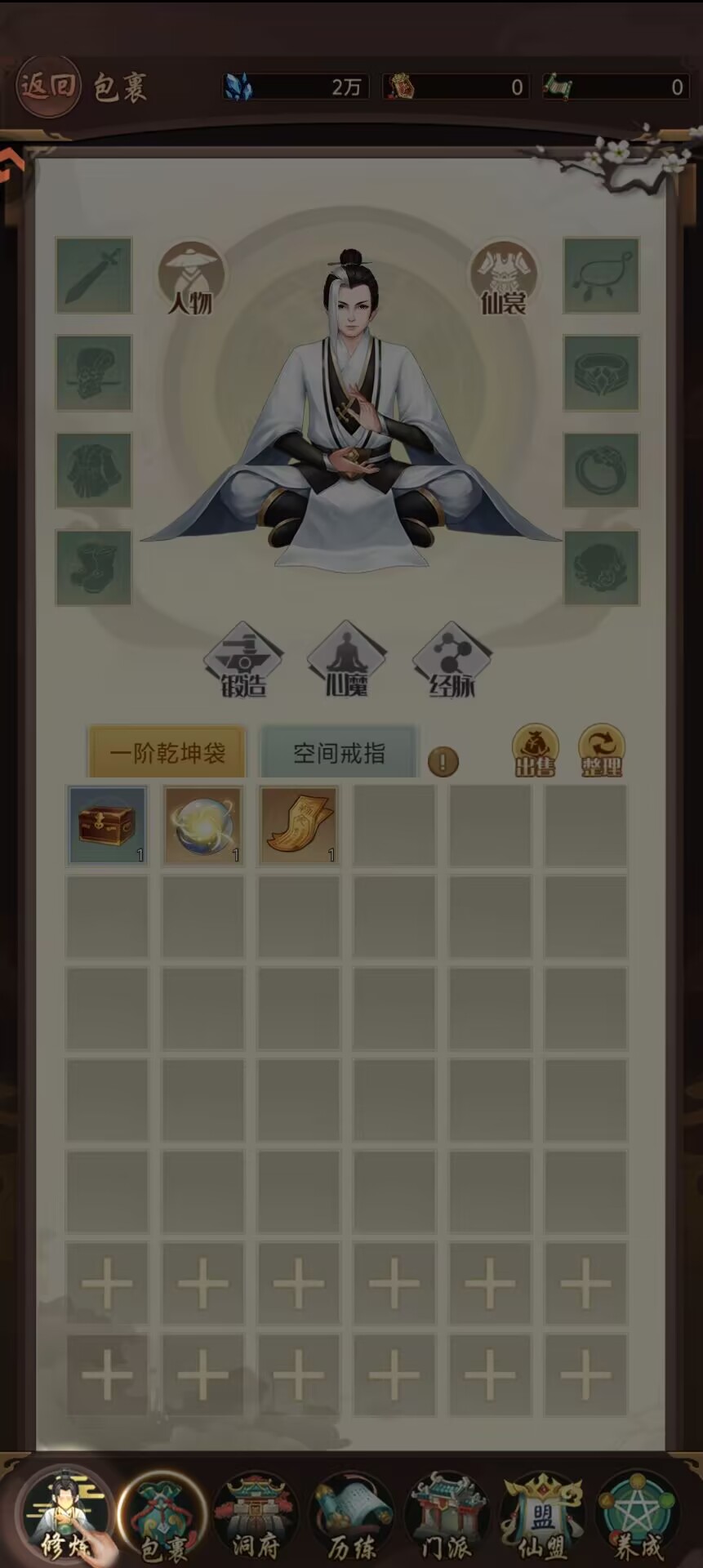Switch to the 仙盟 tab
This screenshot has height=1568, width=703.
click(x=542, y=1517)
